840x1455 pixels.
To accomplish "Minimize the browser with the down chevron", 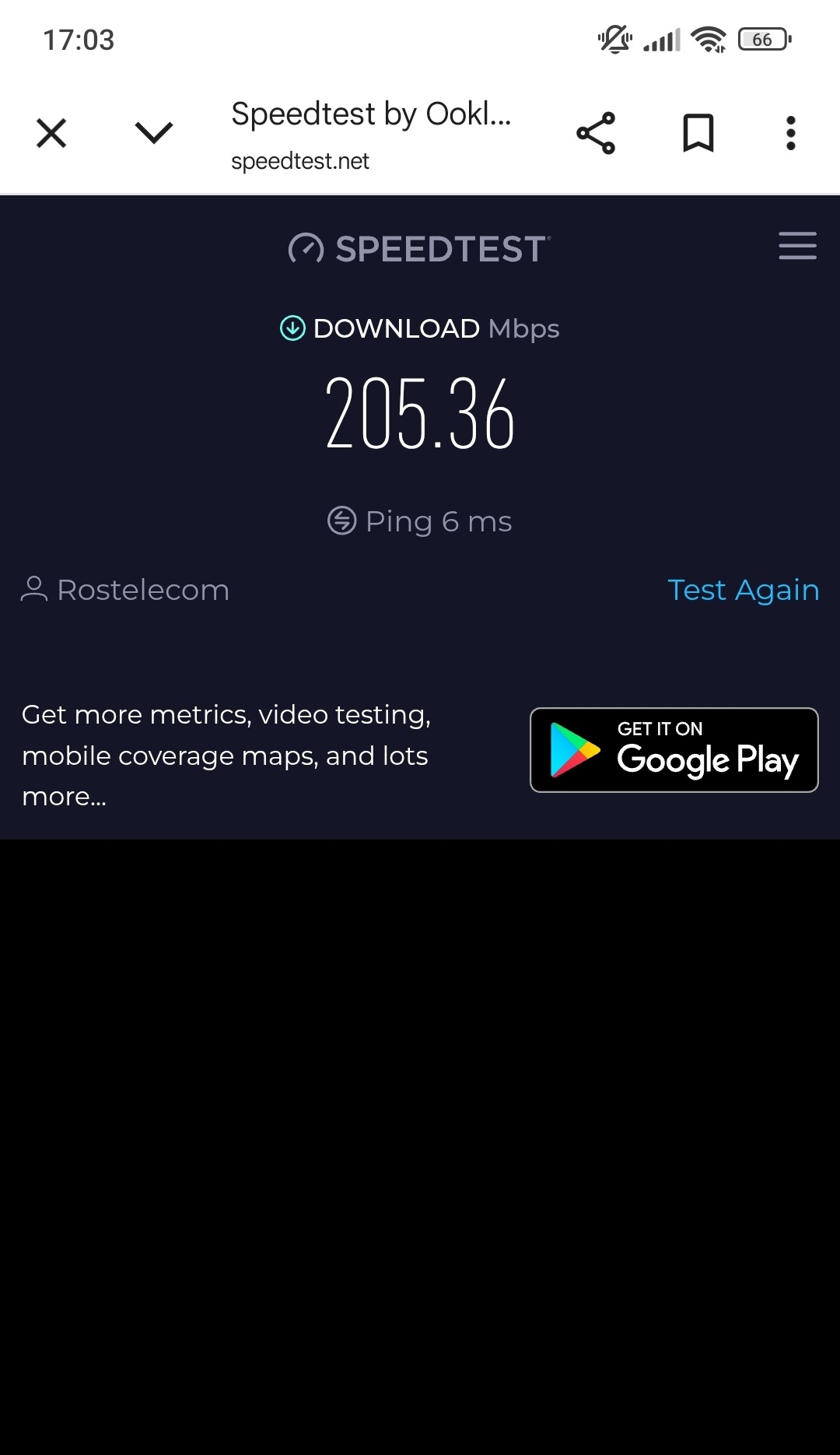I will pyautogui.click(x=154, y=133).
